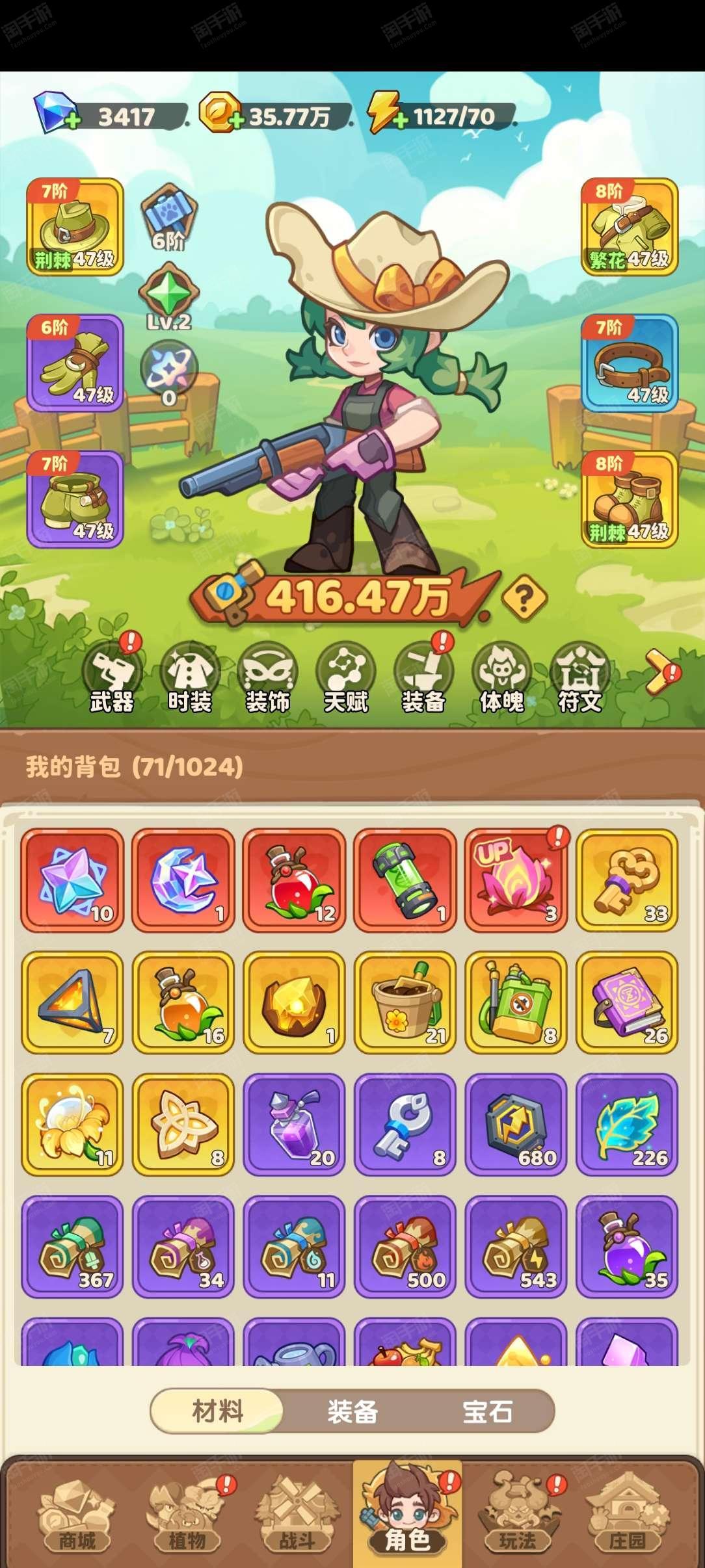Go to the 庄园 manor tab

[627, 1515]
